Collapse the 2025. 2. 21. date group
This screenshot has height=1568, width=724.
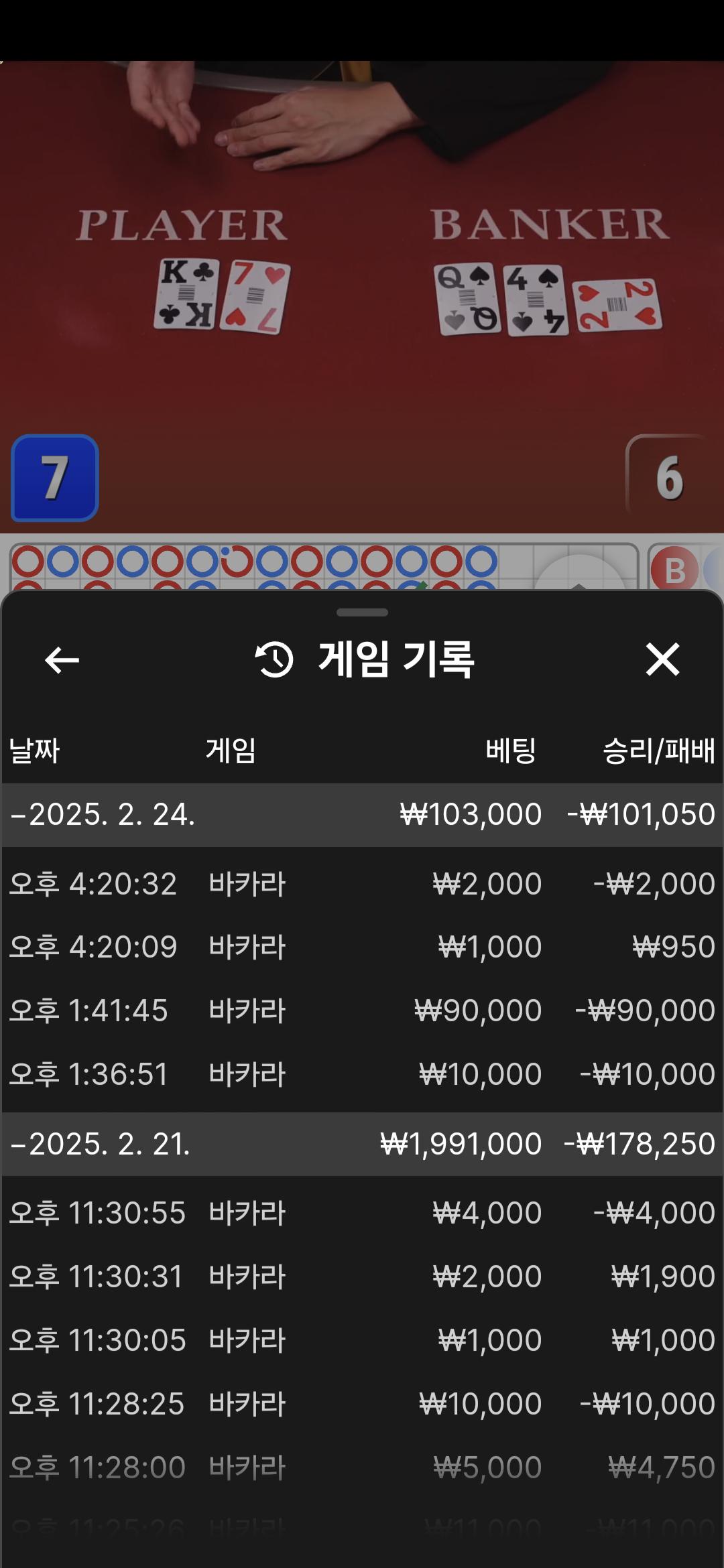pos(101,1144)
